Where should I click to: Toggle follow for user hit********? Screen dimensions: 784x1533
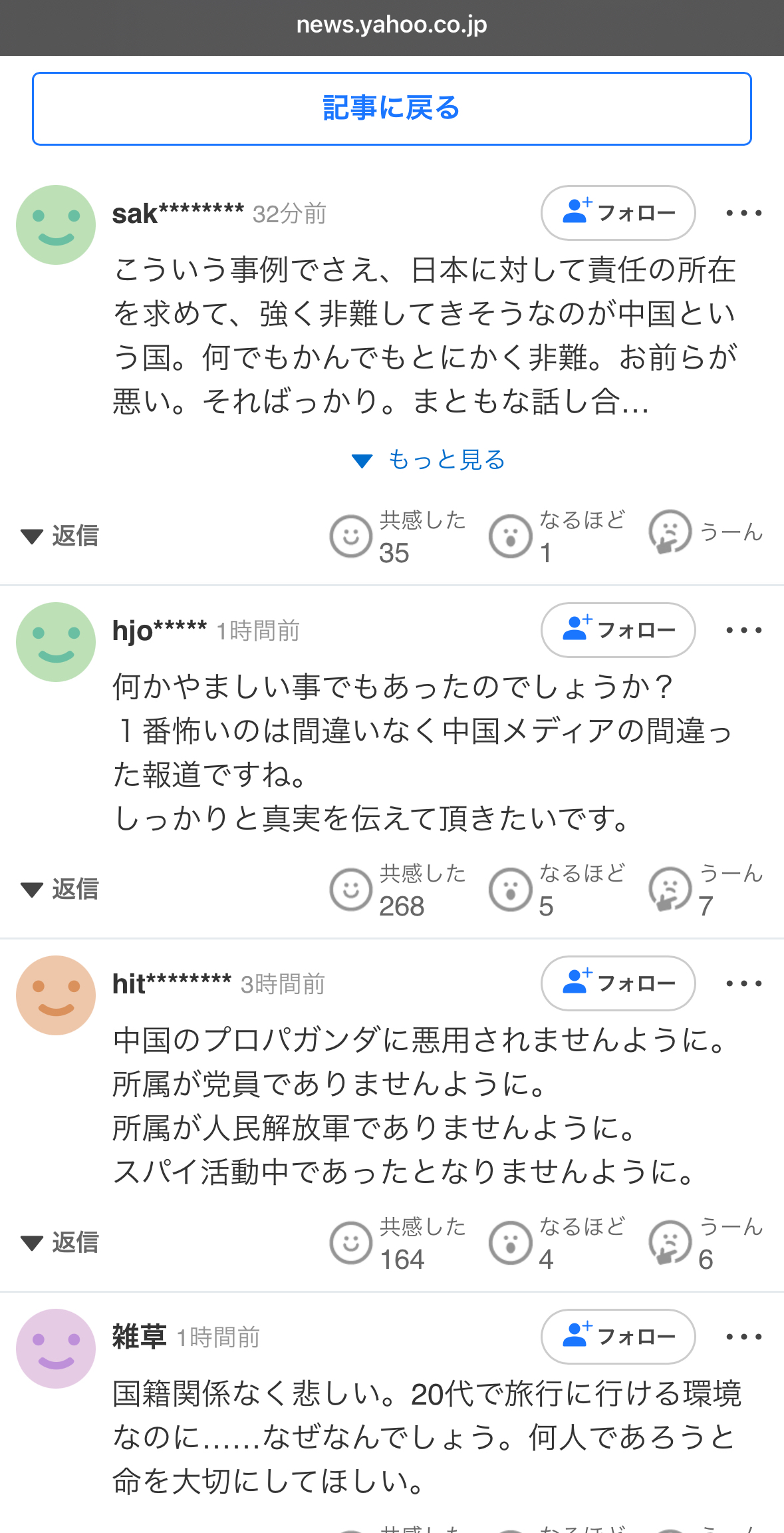coord(617,983)
